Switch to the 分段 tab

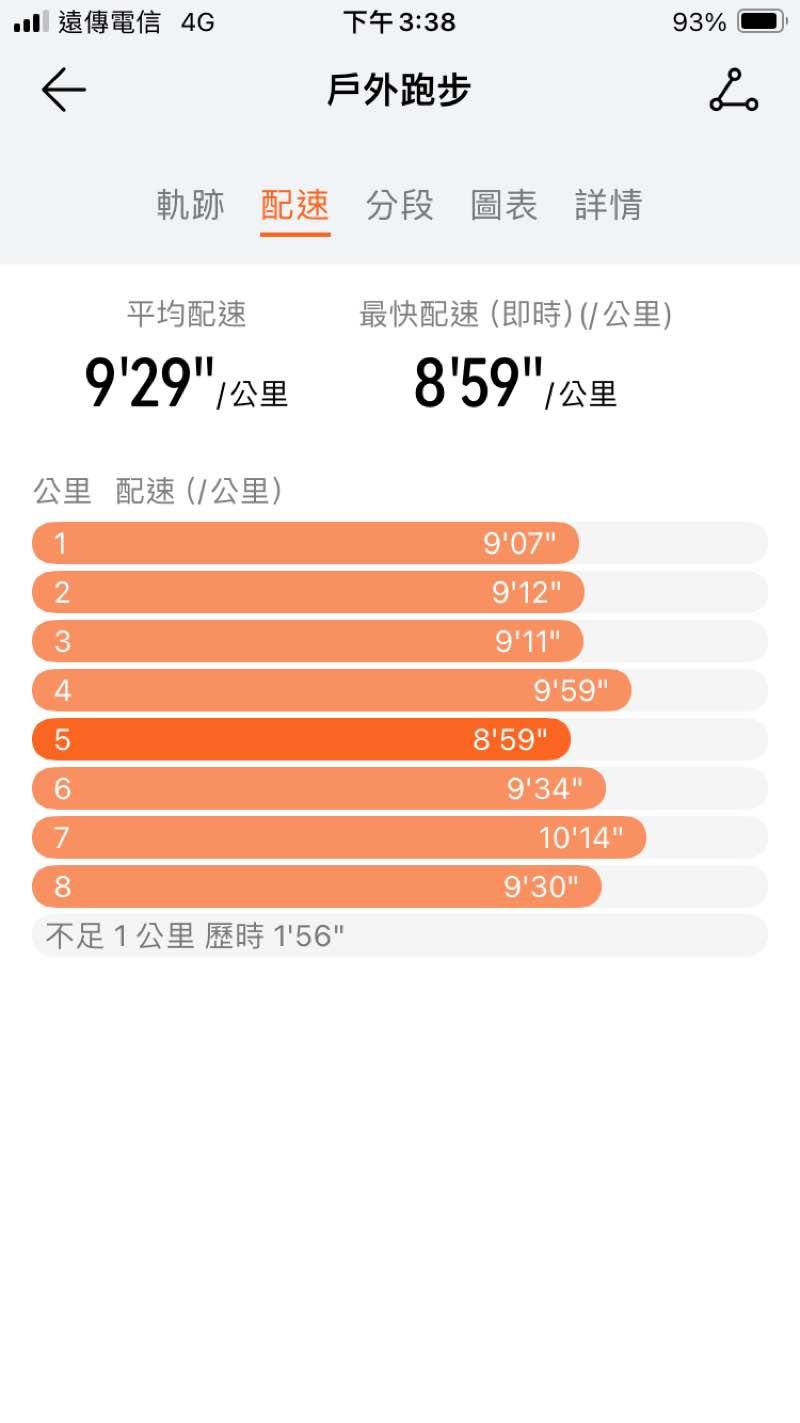(x=399, y=205)
